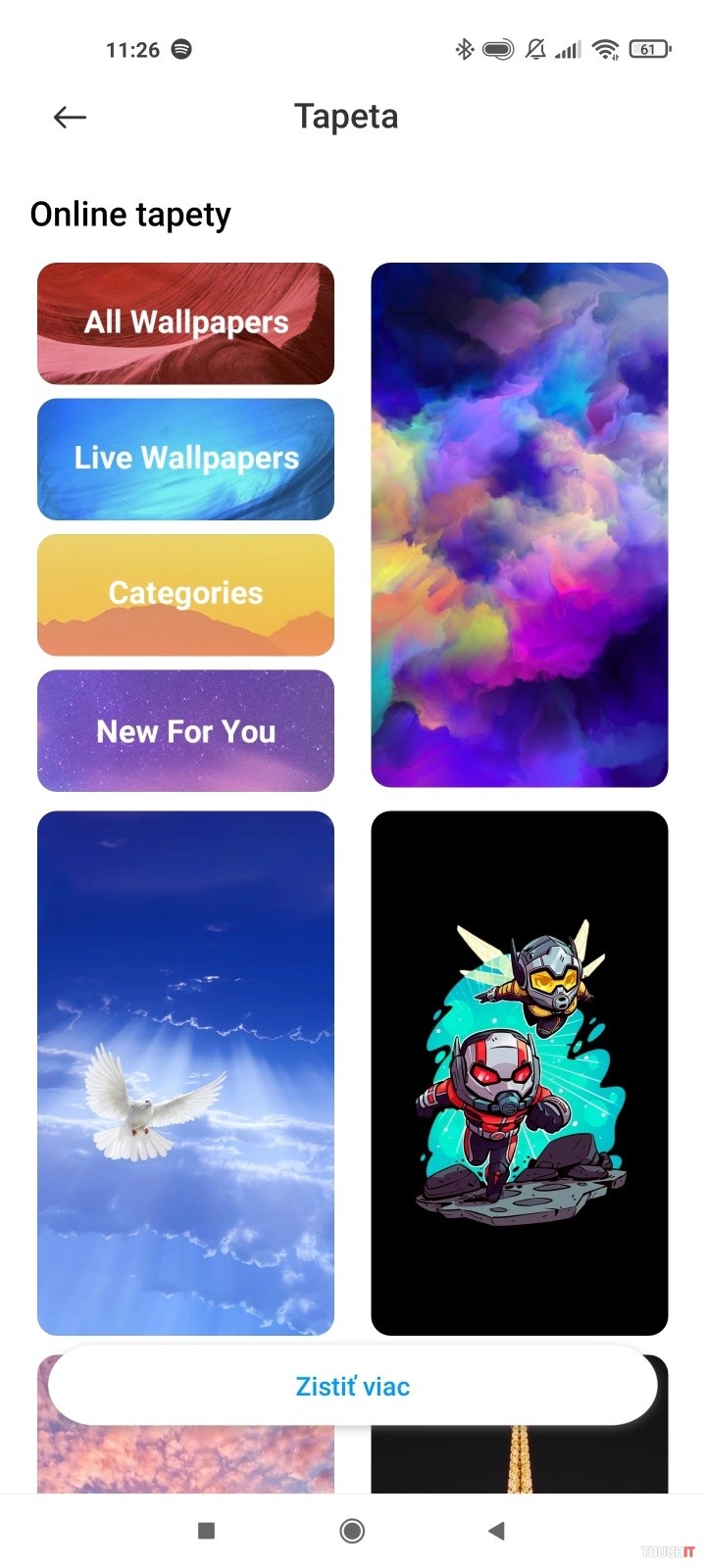Select the Ant-Man and Wasp wallpaper
Screen dimensions: 706x1568
tap(519, 1073)
